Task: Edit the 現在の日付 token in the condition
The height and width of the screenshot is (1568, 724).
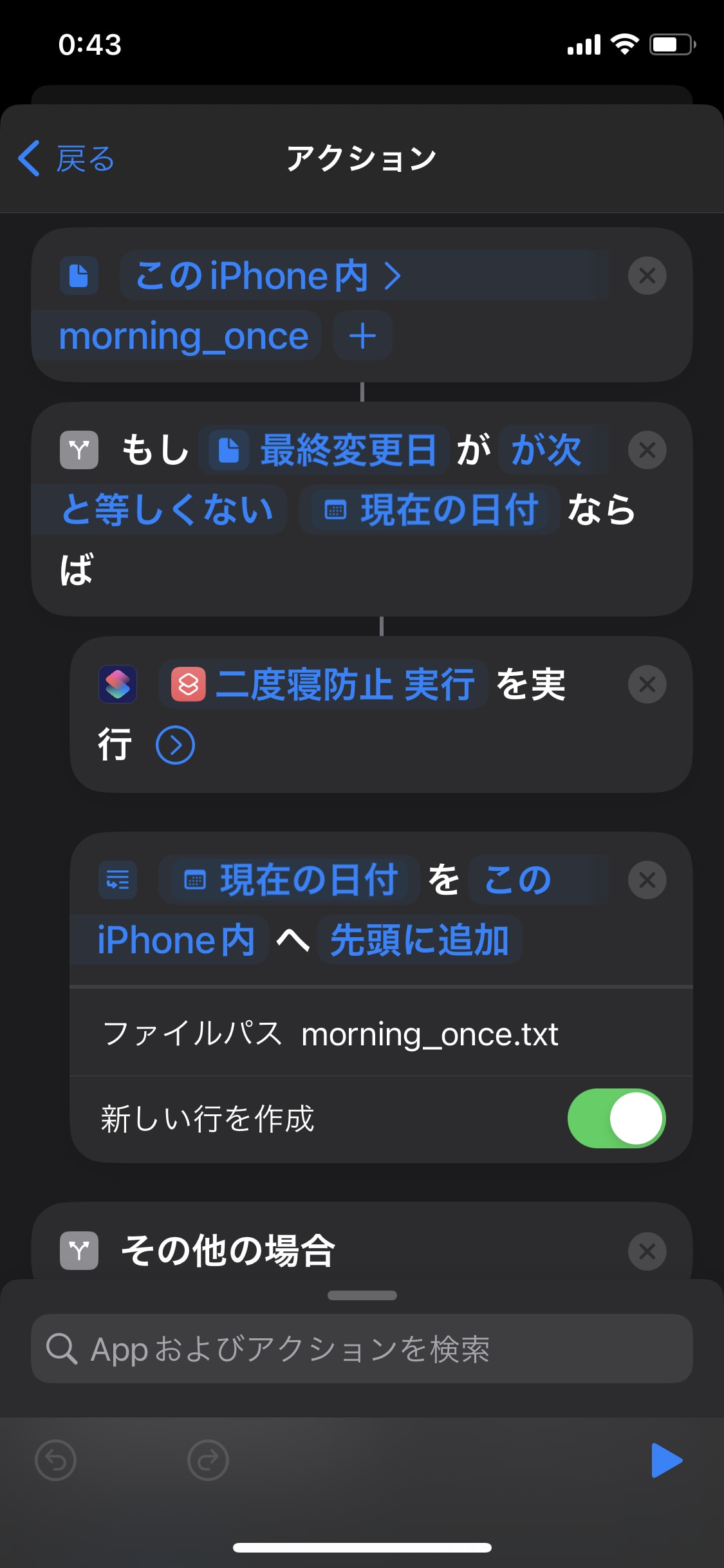Action: click(430, 510)
